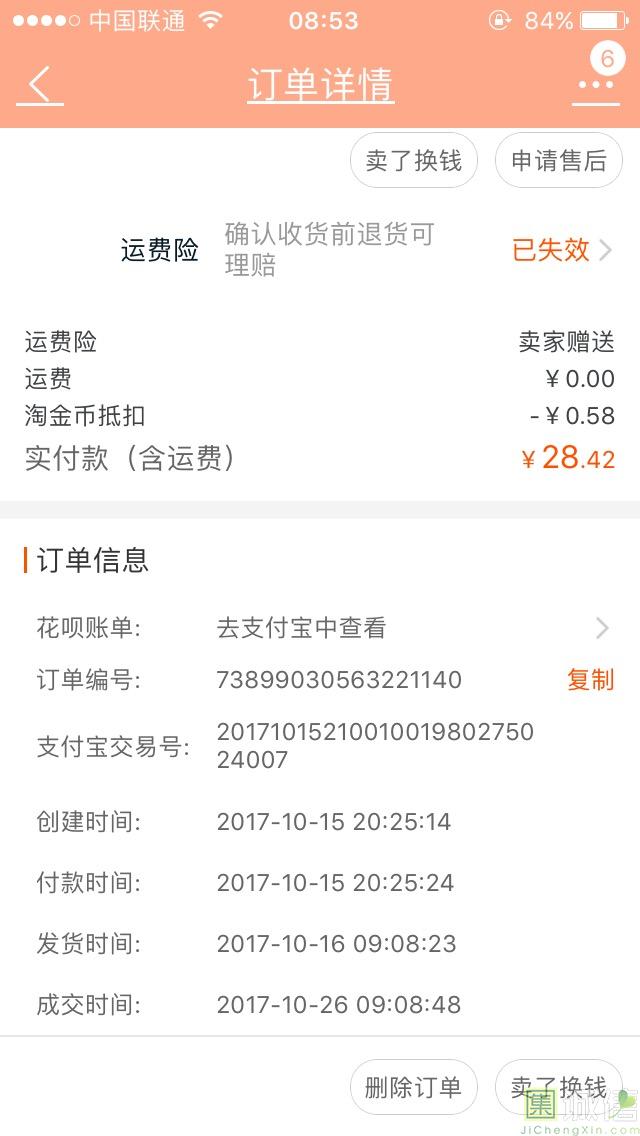Apply for after-sales with 申请售后

(x=559, y=161)
